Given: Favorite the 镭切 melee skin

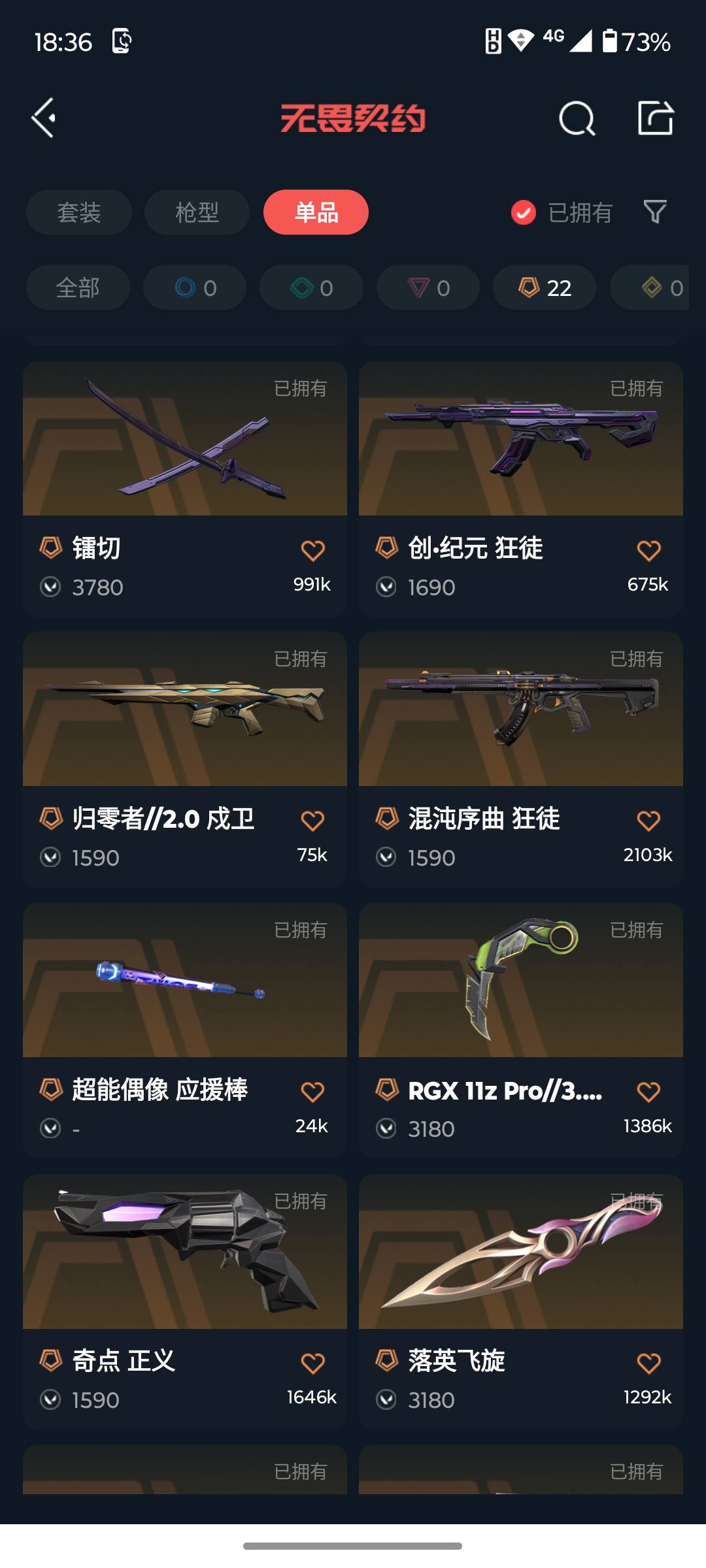Looking at the screenshot, I should [314, 550].
